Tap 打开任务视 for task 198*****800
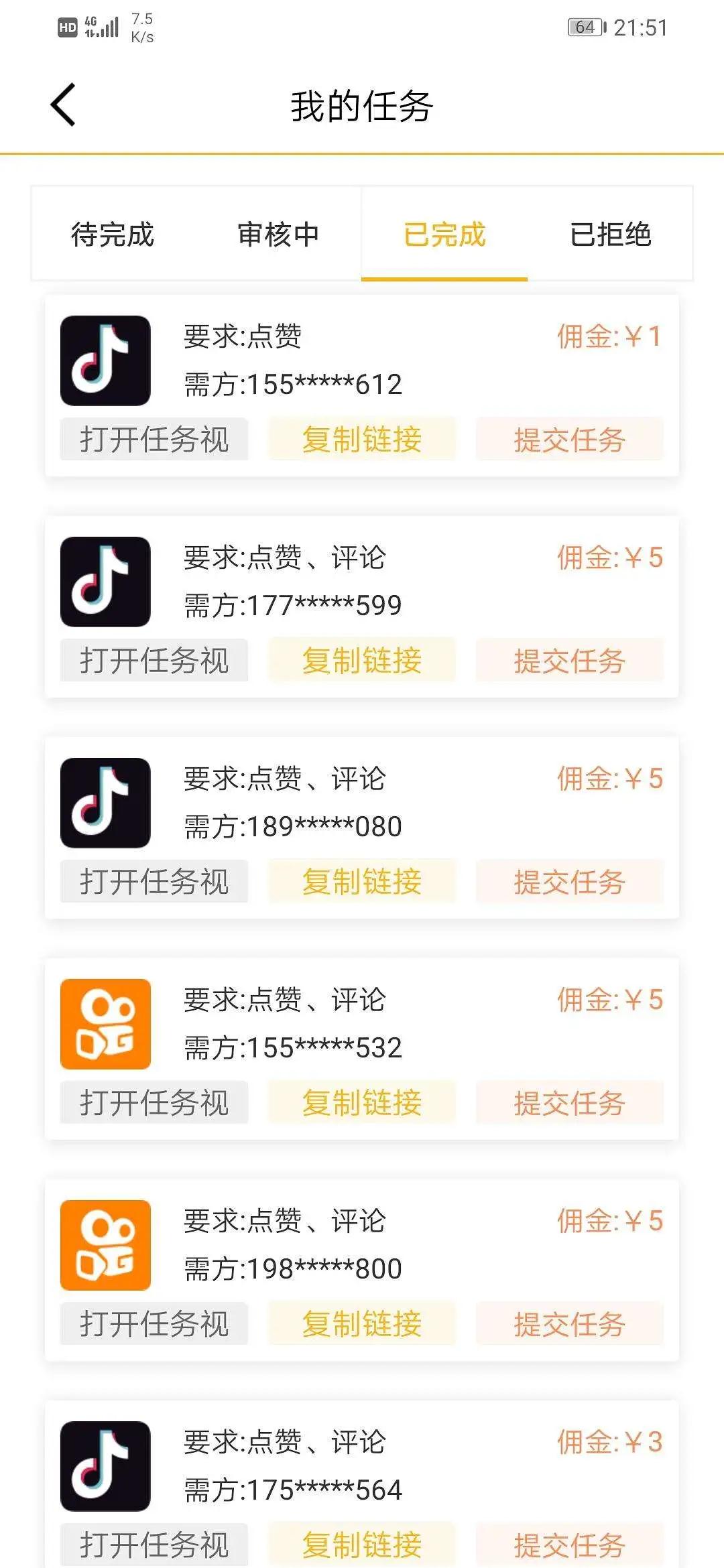This screenshot has height=1568, width=724. [x=154, y=1324]
